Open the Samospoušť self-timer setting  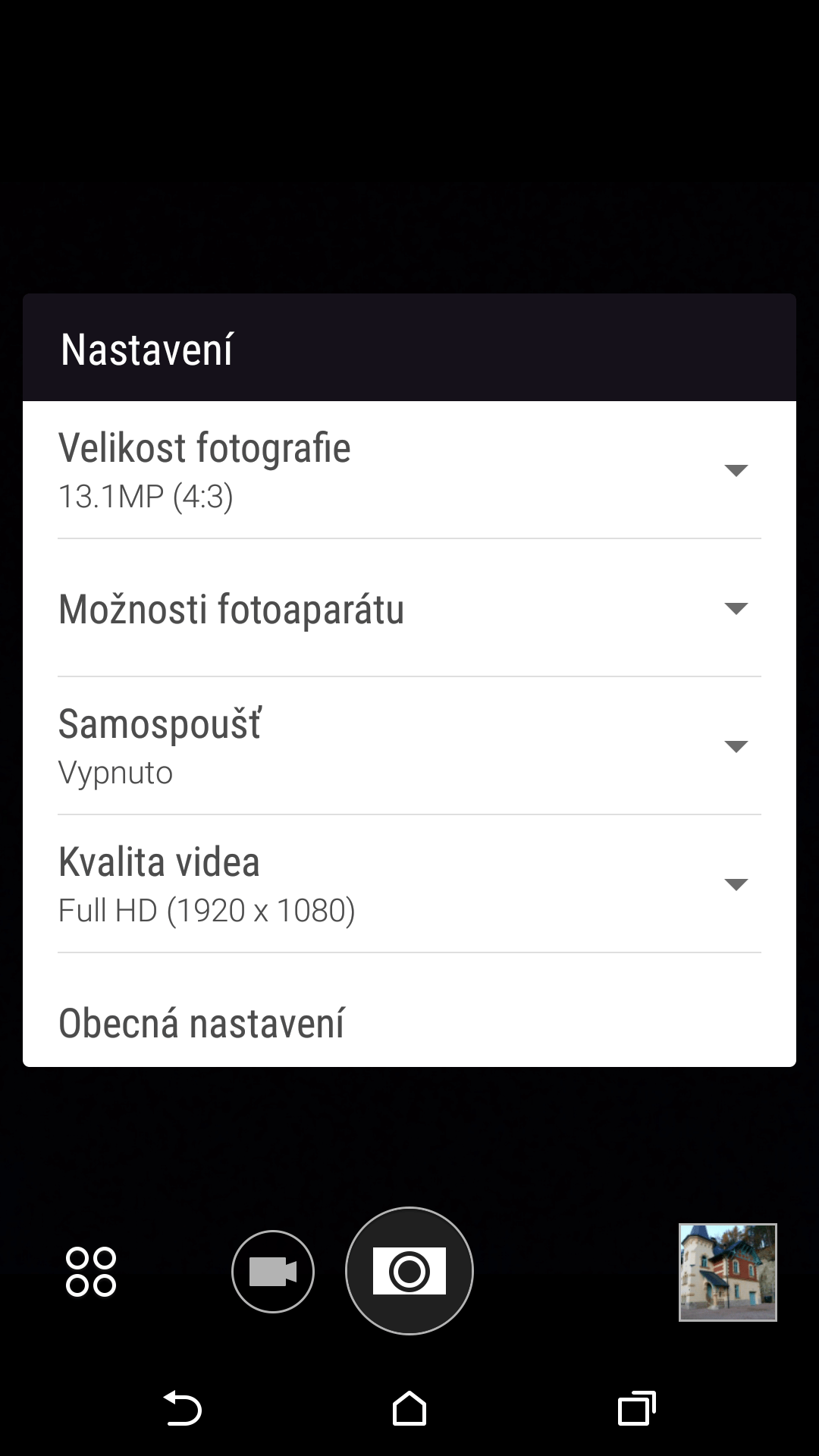[409, 746]
